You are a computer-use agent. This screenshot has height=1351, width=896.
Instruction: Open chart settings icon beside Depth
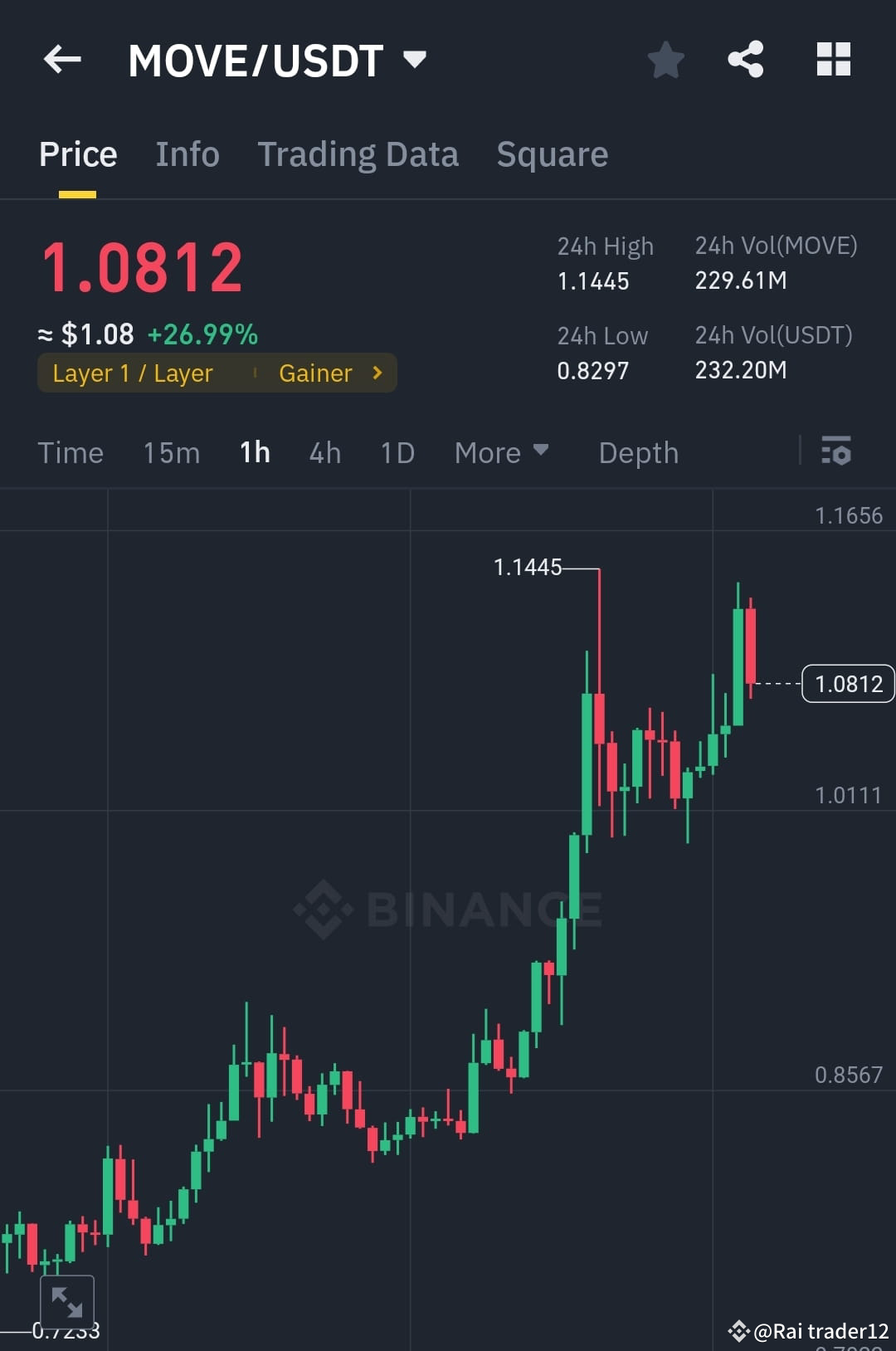click(x=836, y=452)
